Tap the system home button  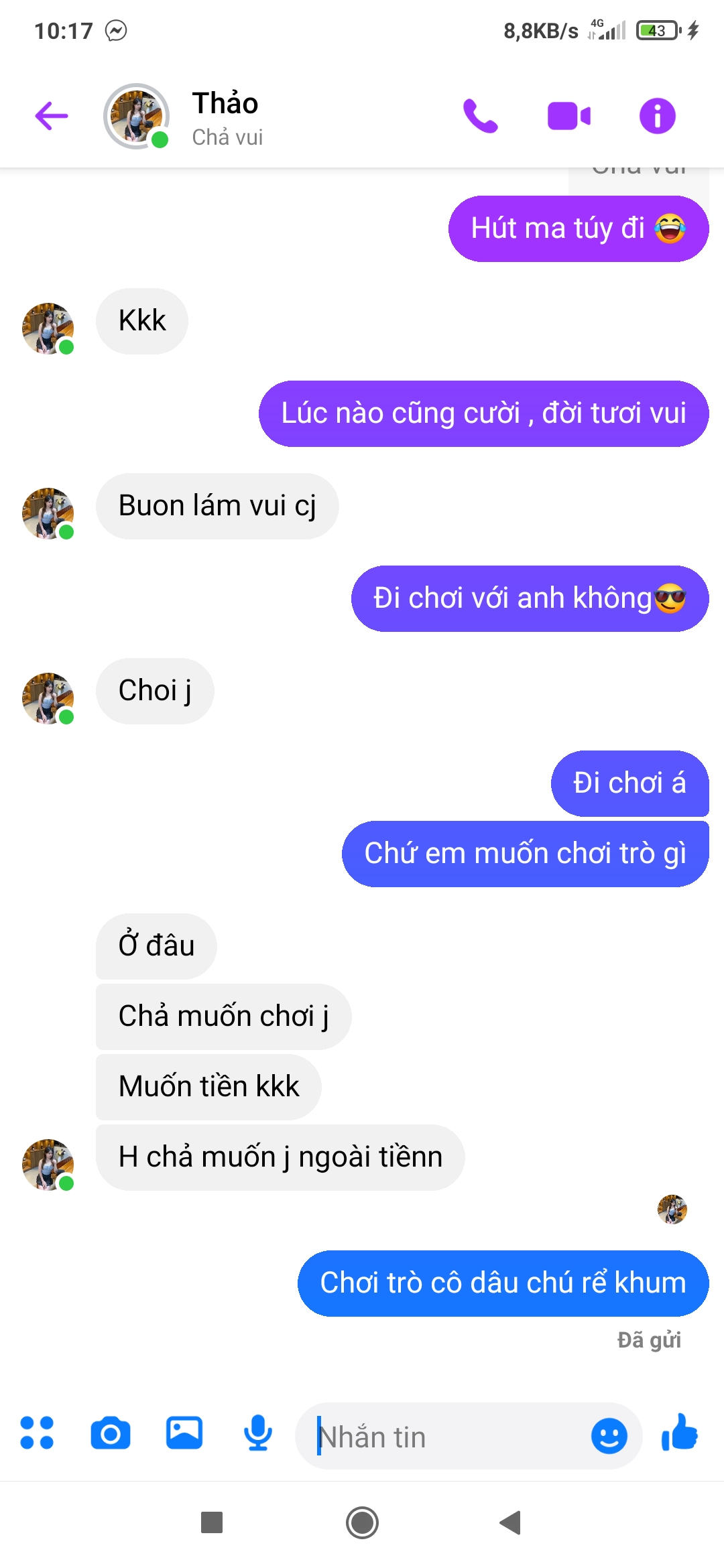[362, 1522]
